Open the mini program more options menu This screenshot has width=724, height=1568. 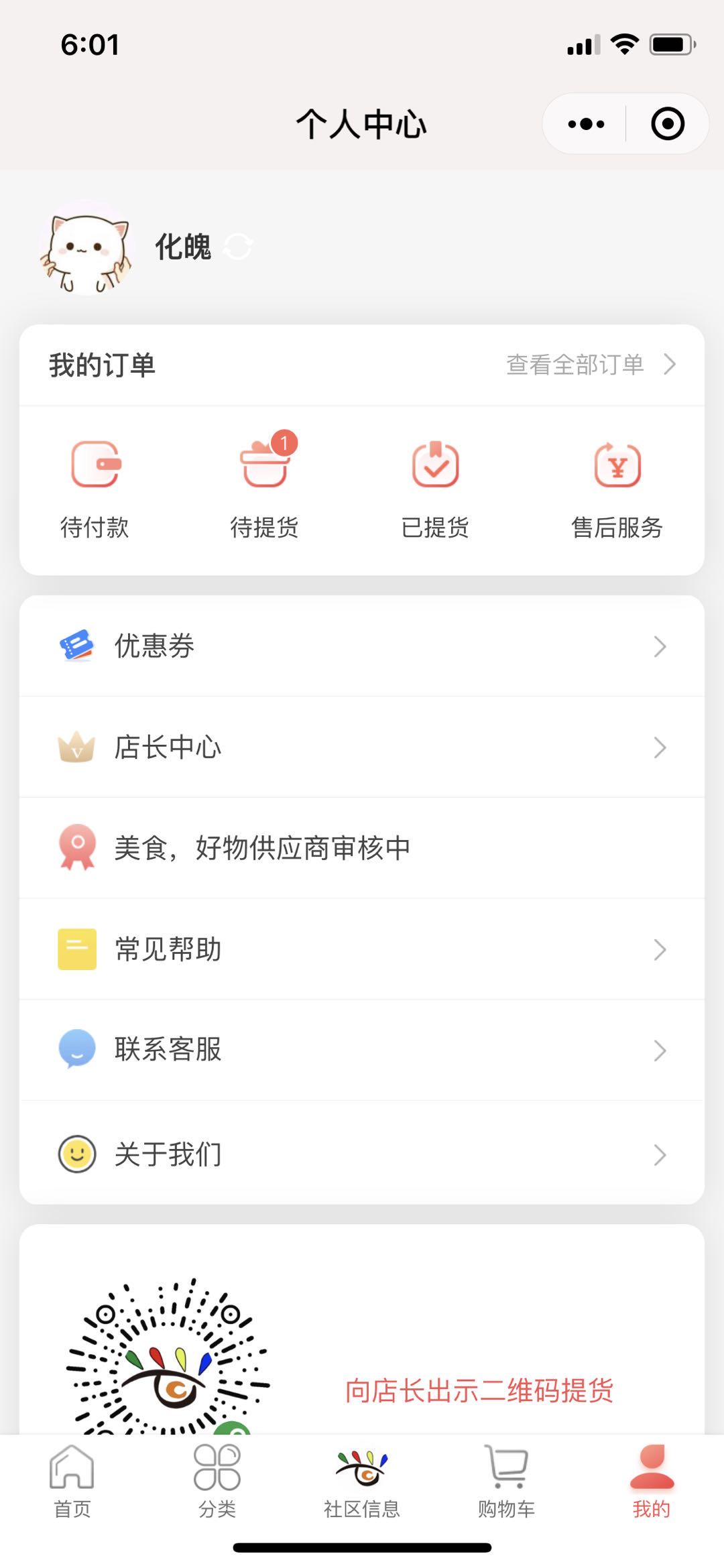coord(586,124)
